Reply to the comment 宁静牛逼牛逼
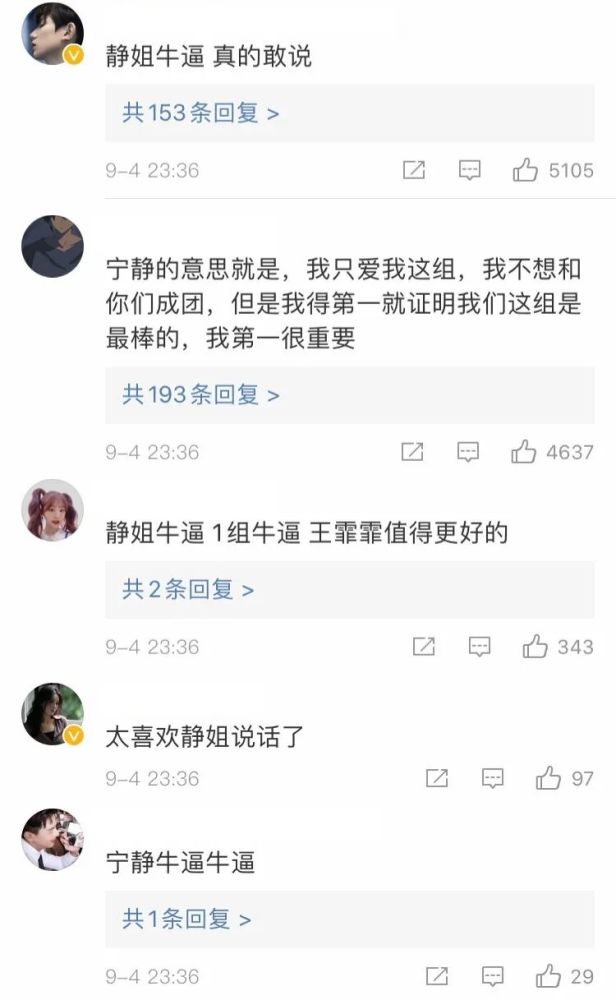 coord(492,976)
